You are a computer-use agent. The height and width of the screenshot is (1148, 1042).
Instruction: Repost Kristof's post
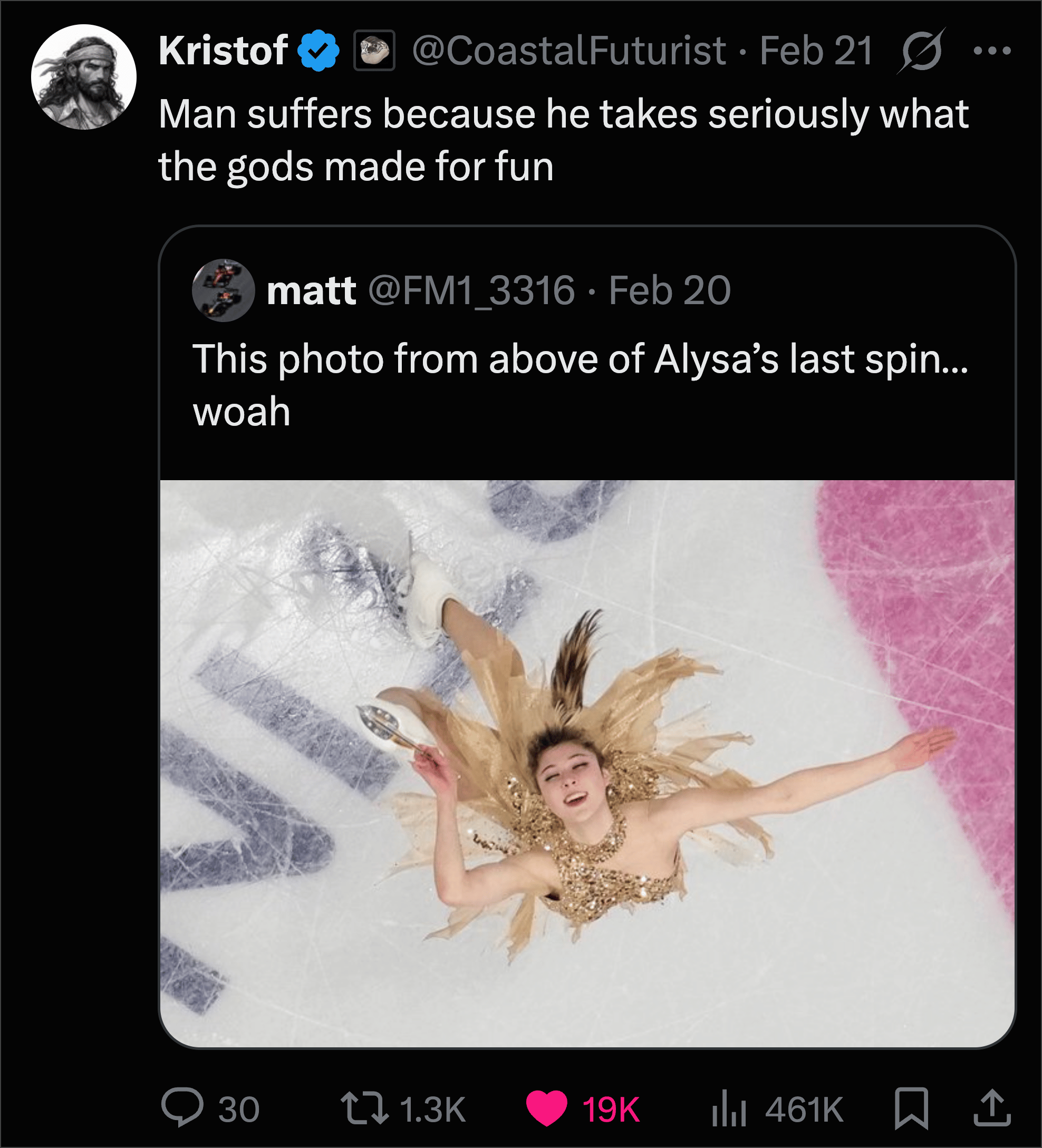[364, 1108]
